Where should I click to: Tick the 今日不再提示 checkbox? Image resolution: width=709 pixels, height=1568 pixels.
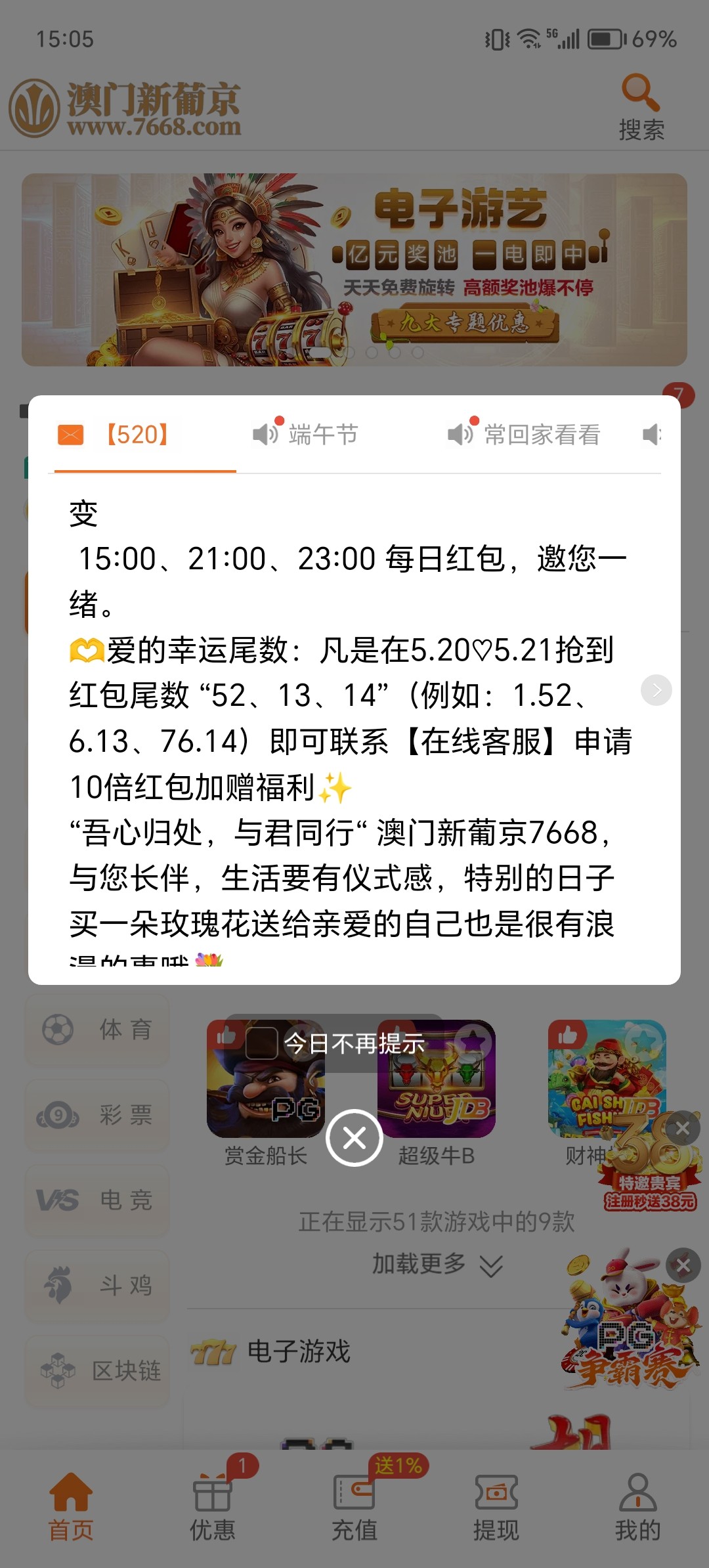tap(261, 1043)
